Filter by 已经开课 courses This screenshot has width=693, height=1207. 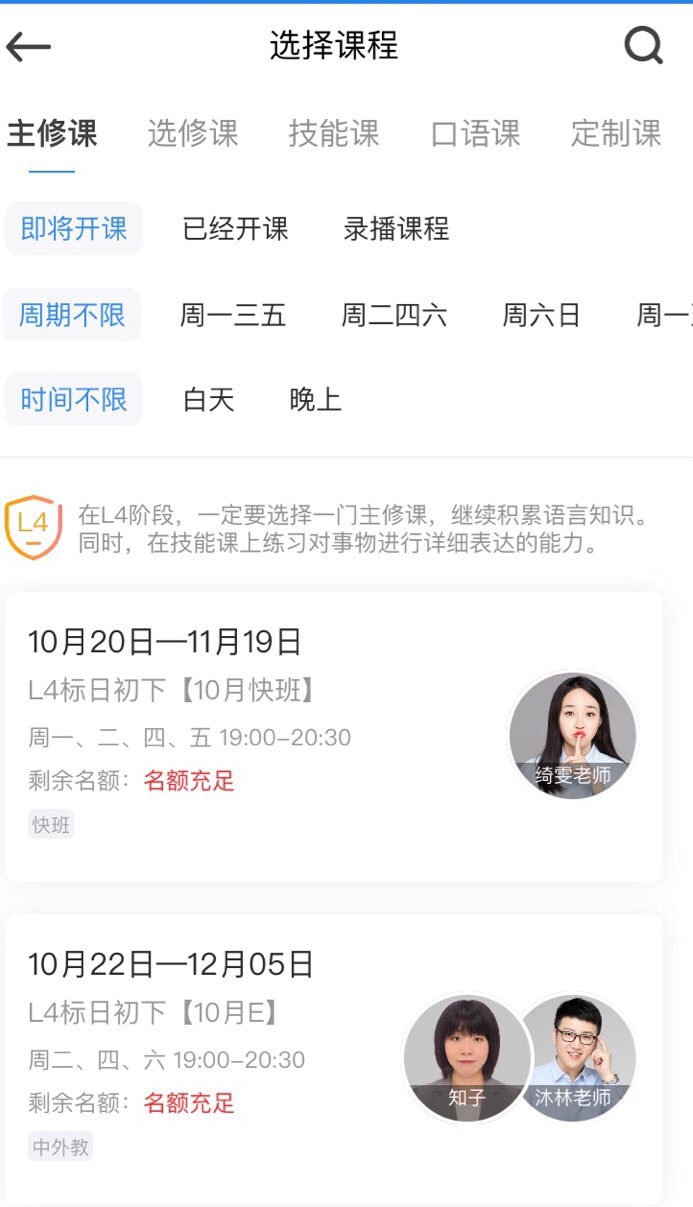click(x=235, y=229)
